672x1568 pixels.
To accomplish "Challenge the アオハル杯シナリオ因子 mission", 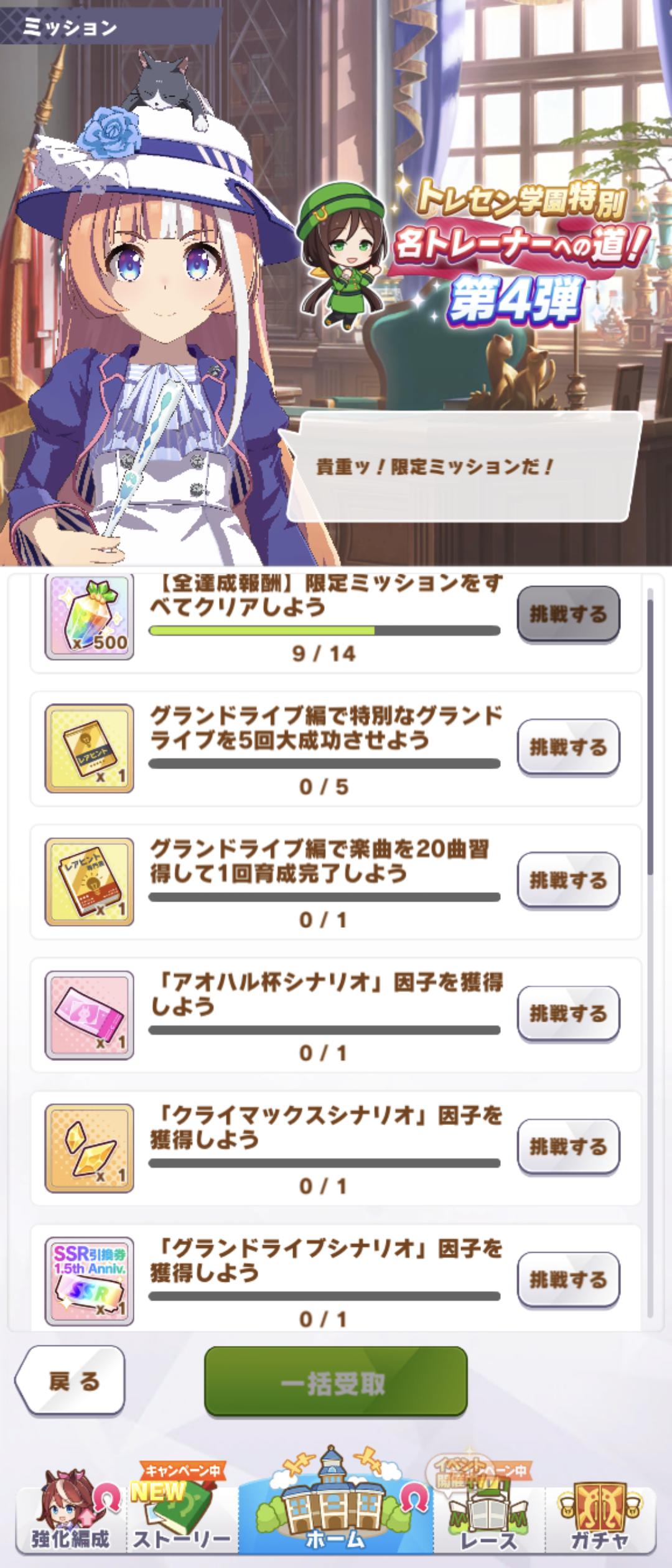I will [x=568, y=1013].
